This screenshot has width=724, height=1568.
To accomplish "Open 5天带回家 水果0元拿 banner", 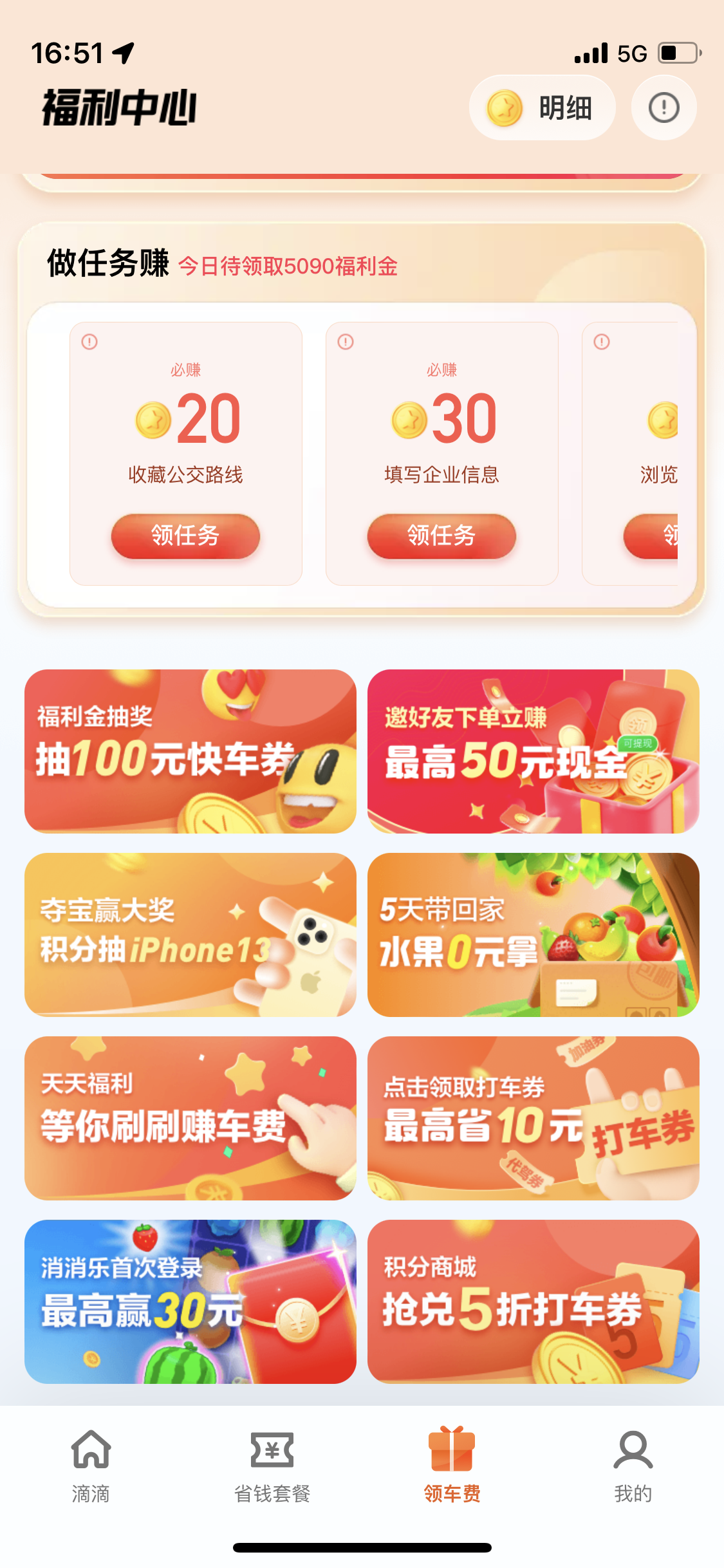I will coord(533,935).
